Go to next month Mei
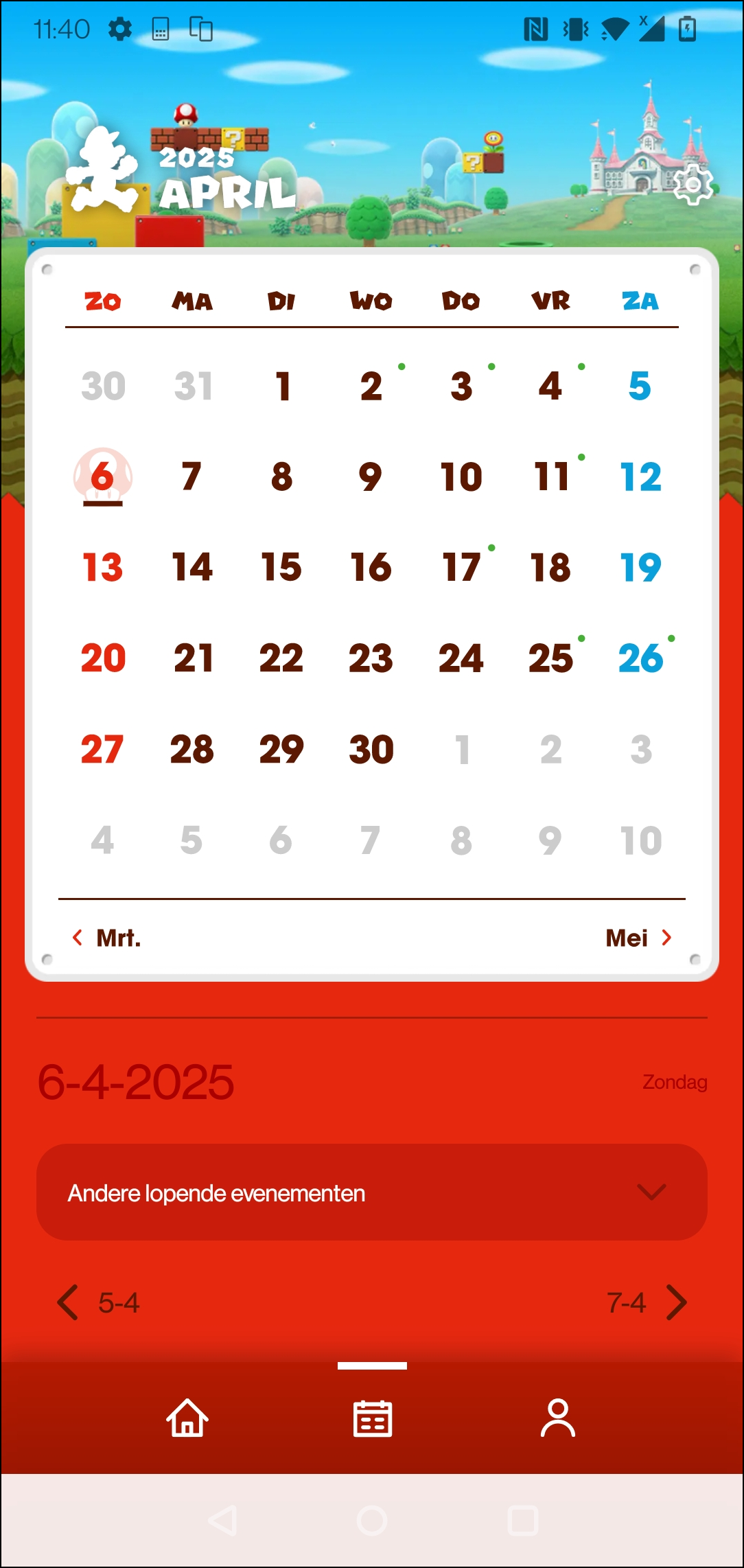Screen dimensions: 744x1568 638,938
